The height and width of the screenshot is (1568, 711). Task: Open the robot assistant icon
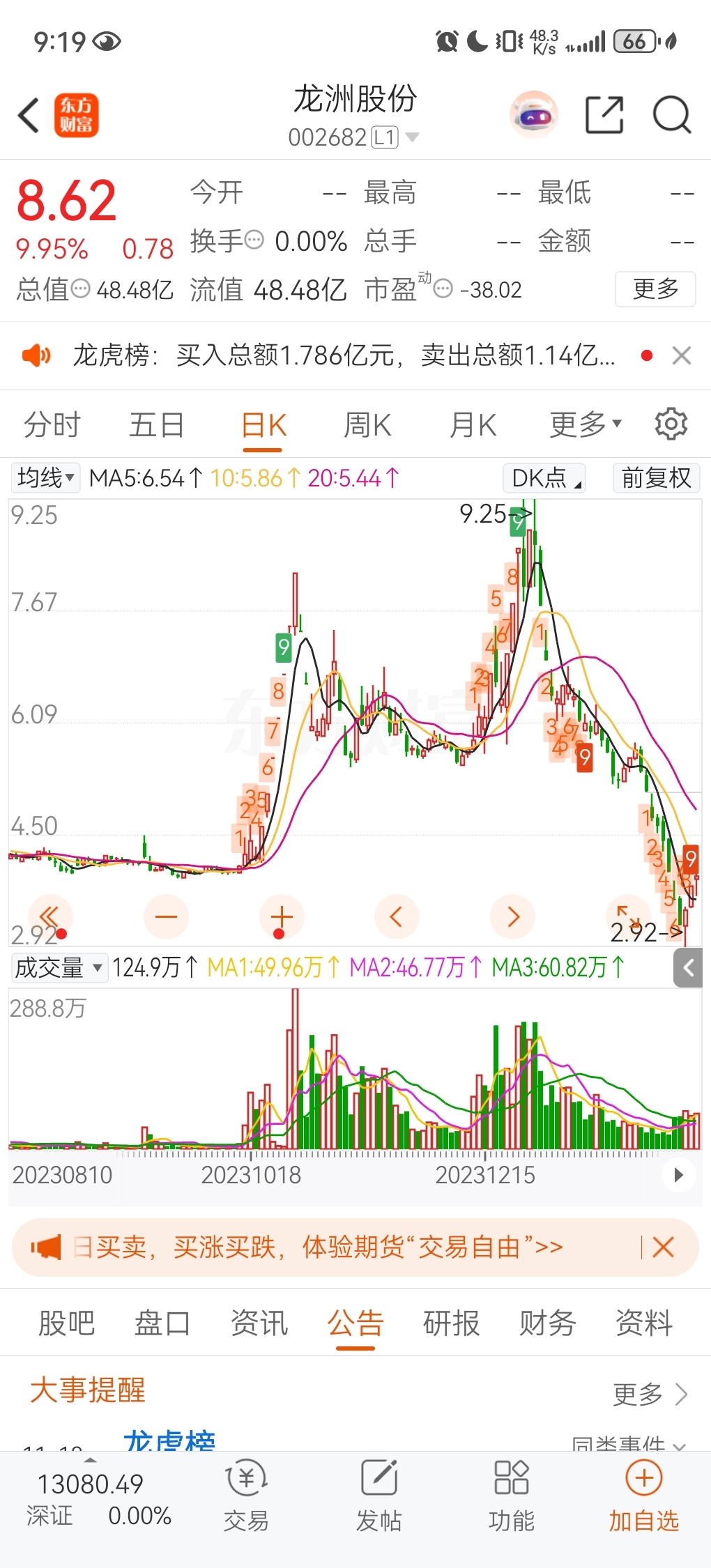click(x=533, y=115)
